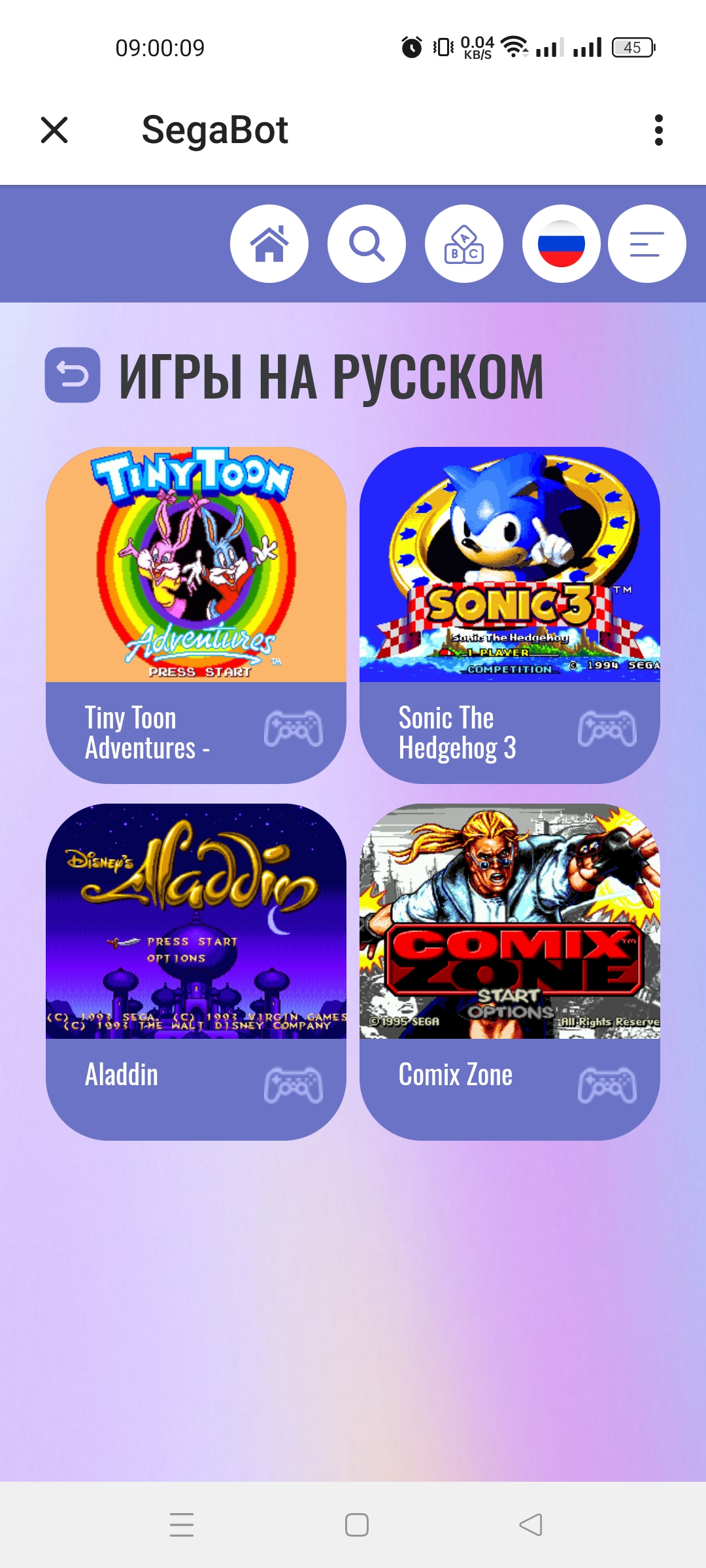This screenshot has width=706, height=1568.
Task: Close the SegaBot web app
Action: [x=54, y=129]
